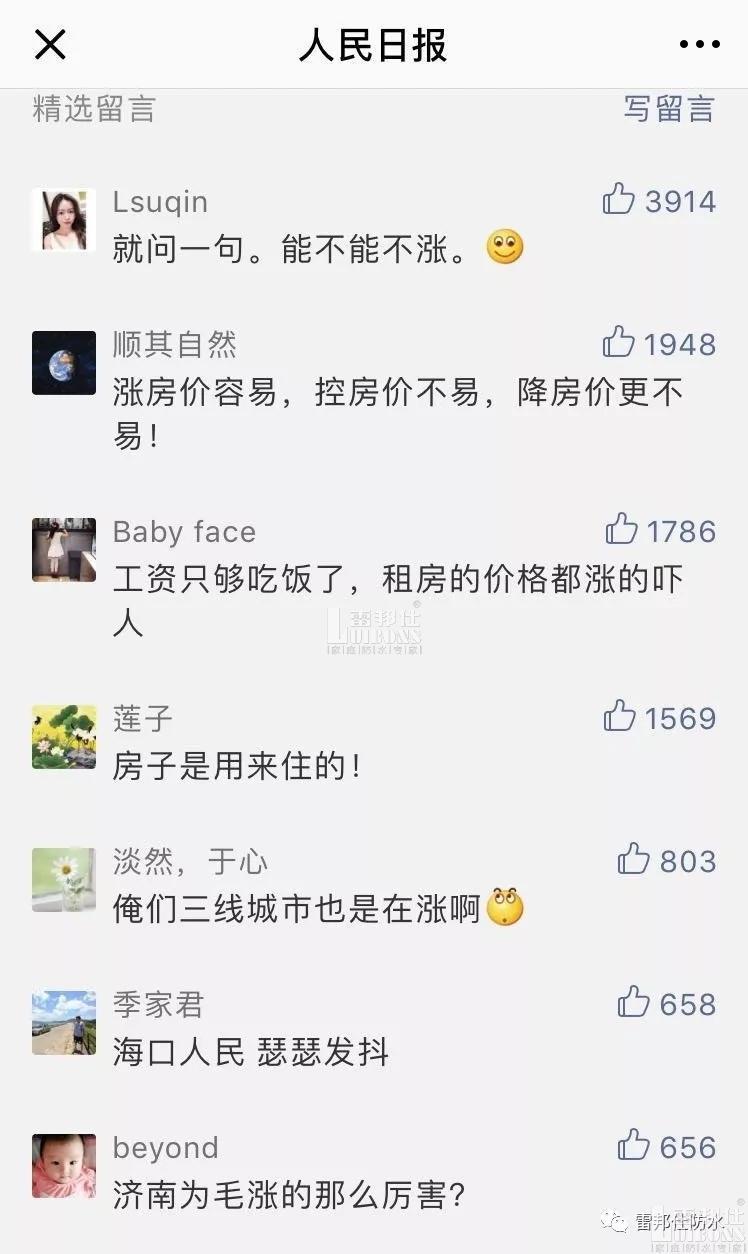Like 季家君's comment about 海口
This screenshot has height=1254, width=748.
(633, 1003)
